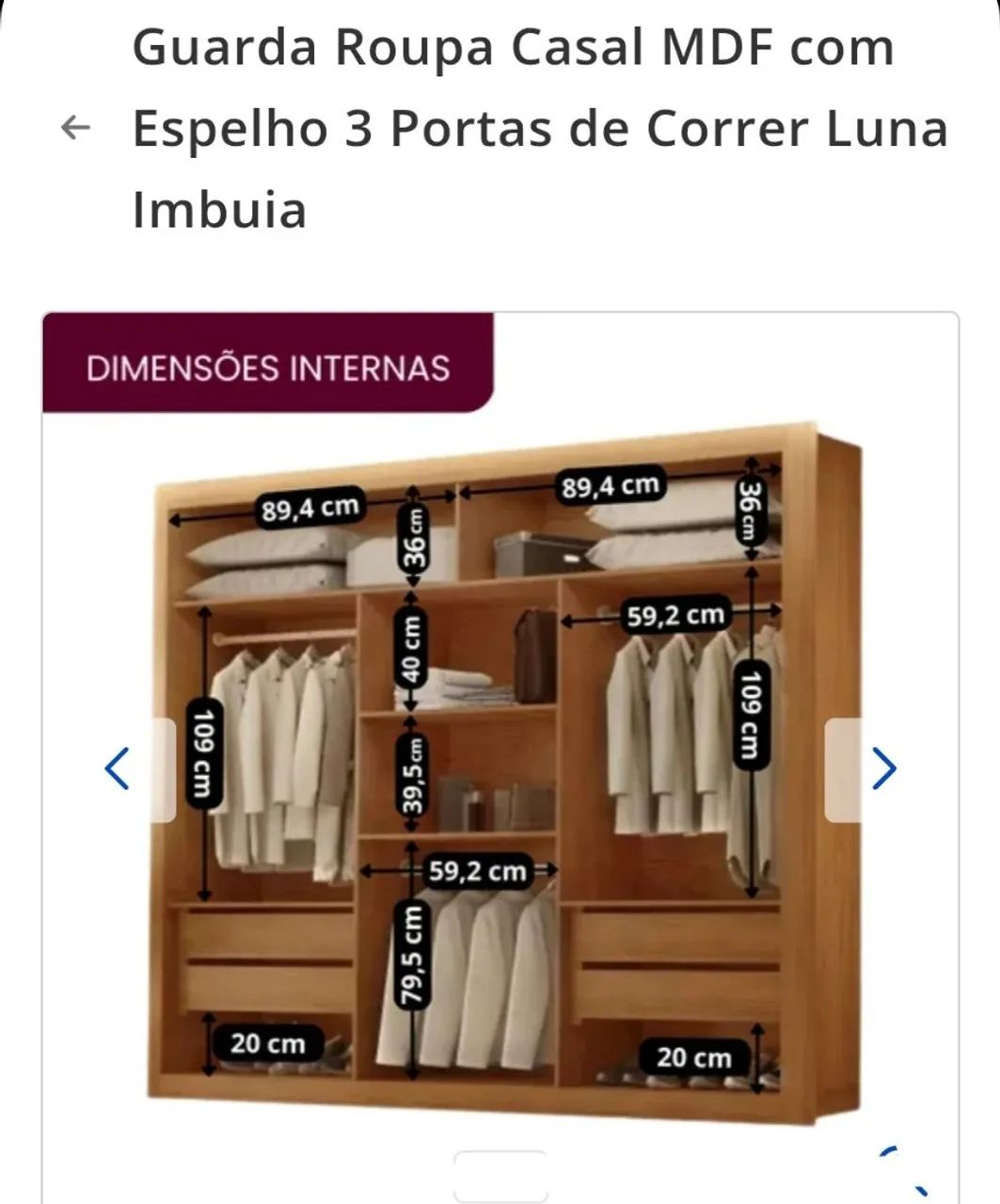Click the 20 cm shoe shelf label
This screenshot has width=1000, height=1204.
point(268,1042)
